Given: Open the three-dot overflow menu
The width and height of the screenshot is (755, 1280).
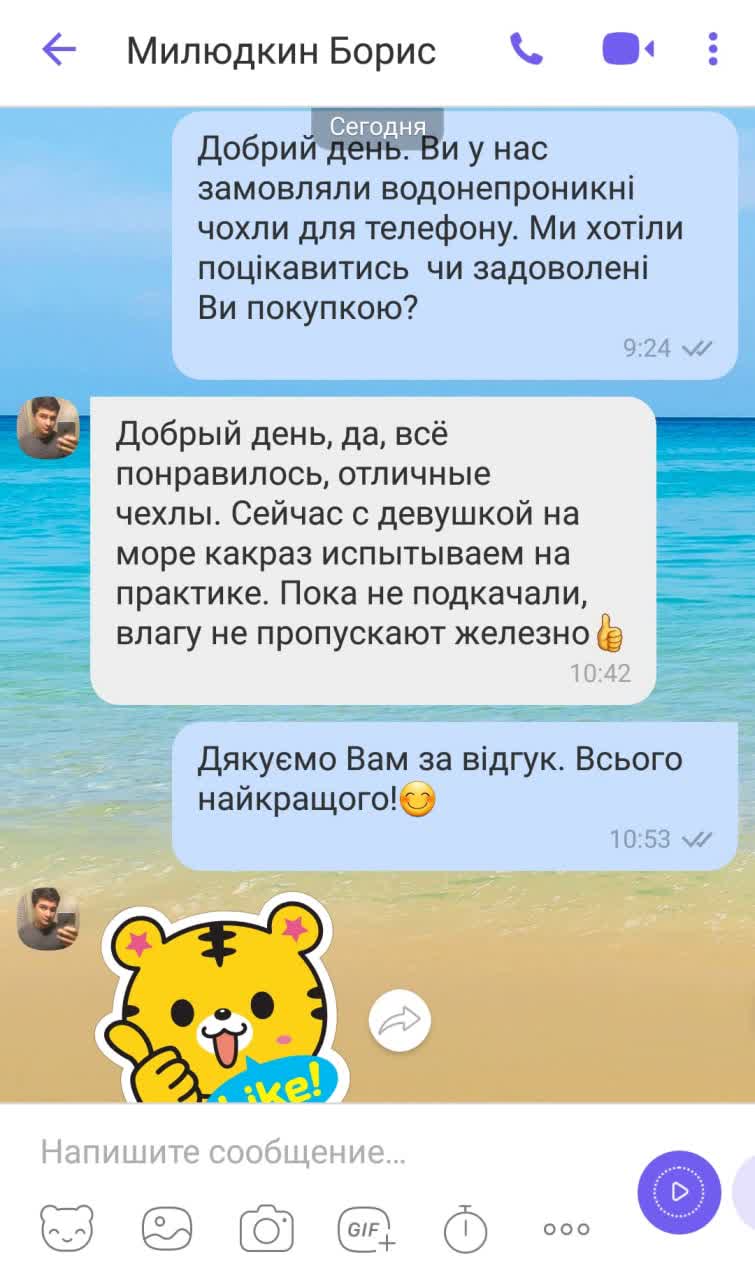Looking at the screenshot, I should (713, 49).
